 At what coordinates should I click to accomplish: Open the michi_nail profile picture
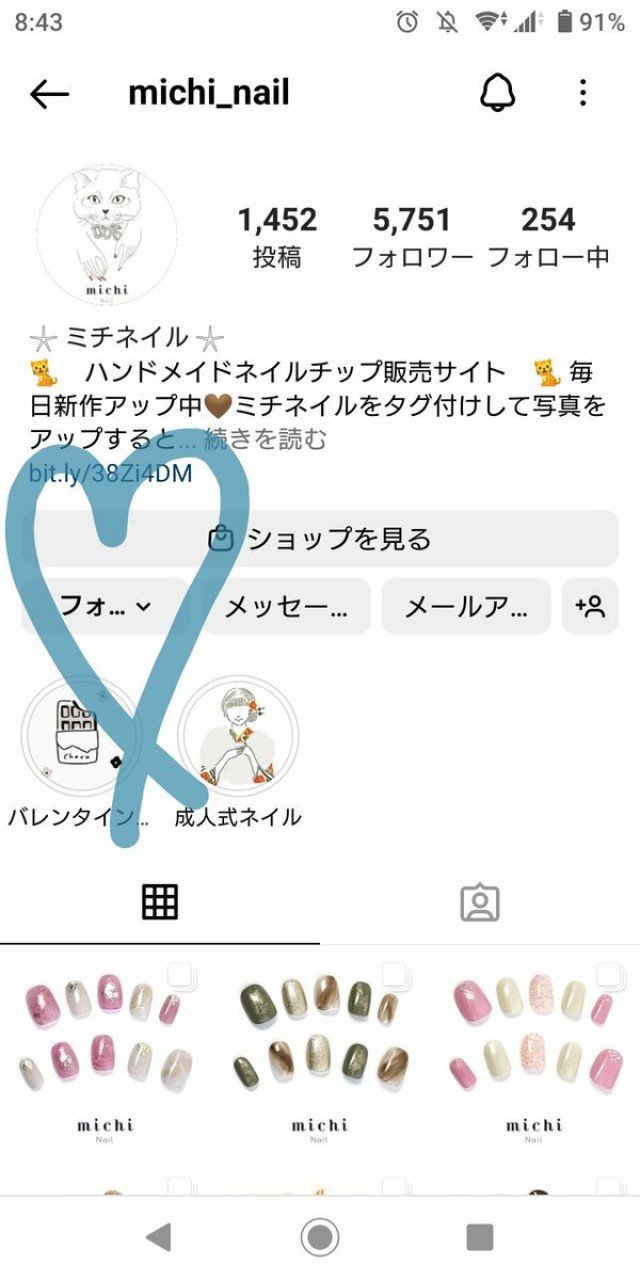(107, 236)
